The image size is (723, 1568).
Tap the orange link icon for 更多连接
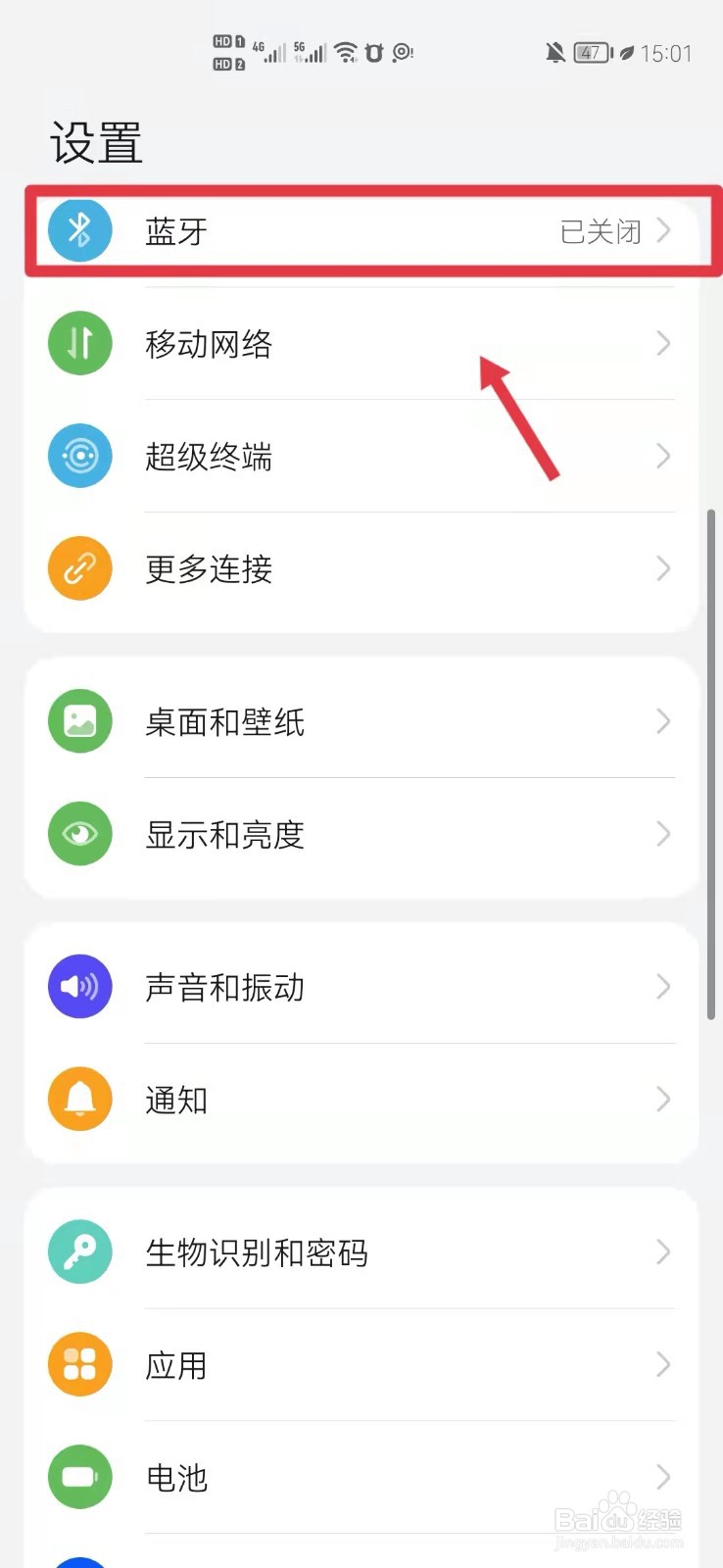79,568
